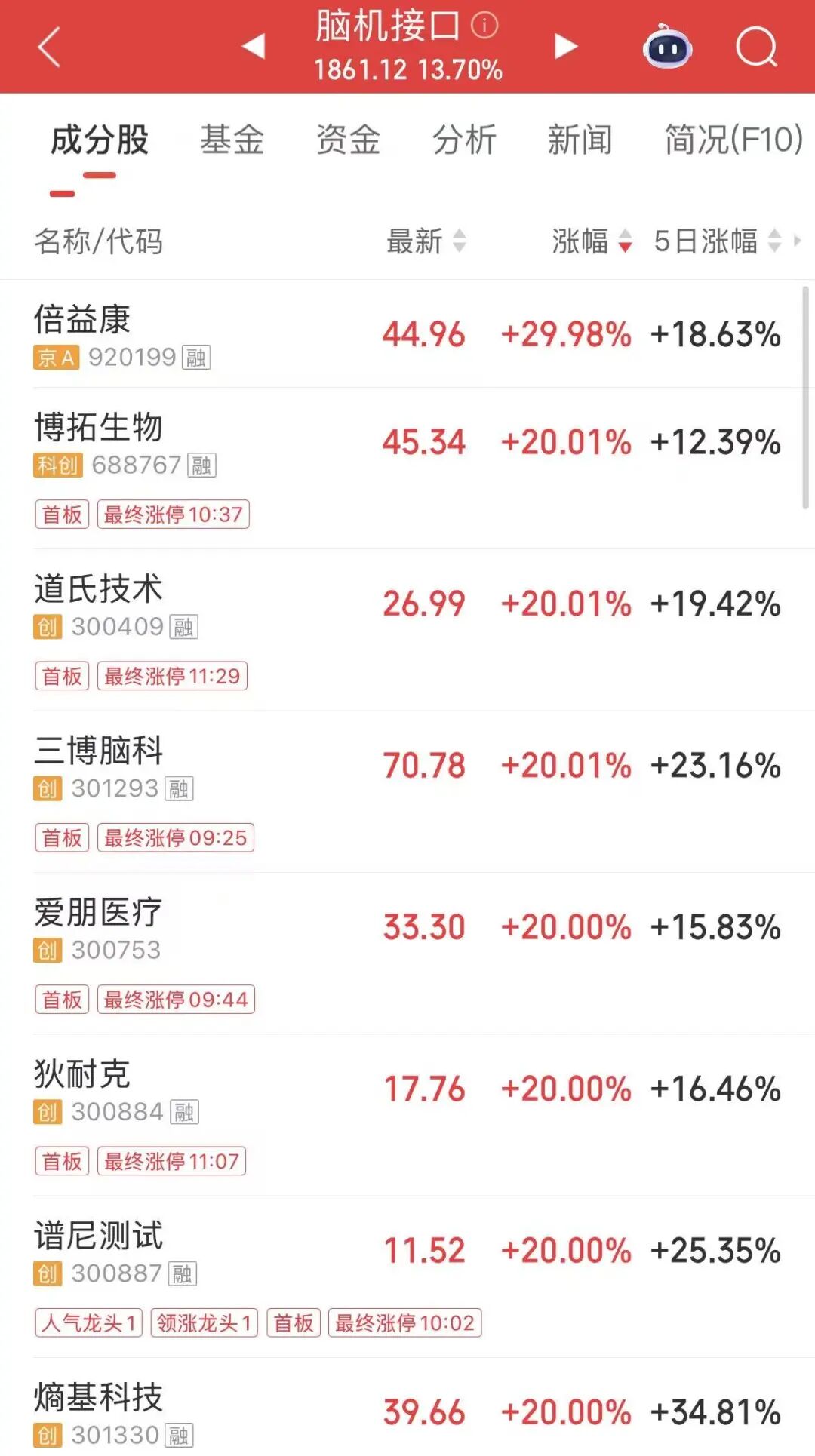Select 爱朋医疗 from the list
Image resolution: width=815 pixels, height=1456 pixels.
(99, 913)
